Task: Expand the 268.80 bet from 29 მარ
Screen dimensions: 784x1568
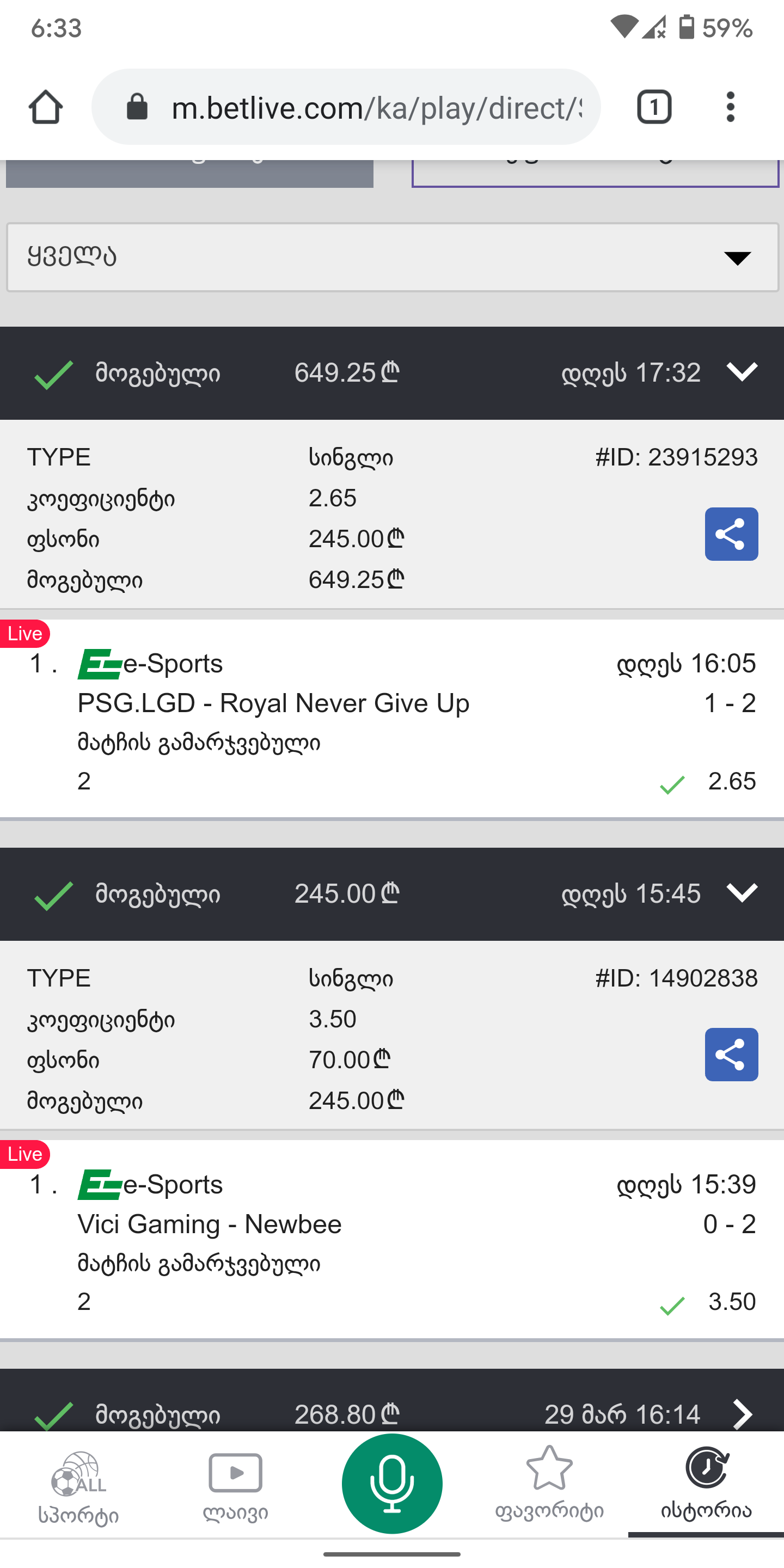Action: point(742,1413)
